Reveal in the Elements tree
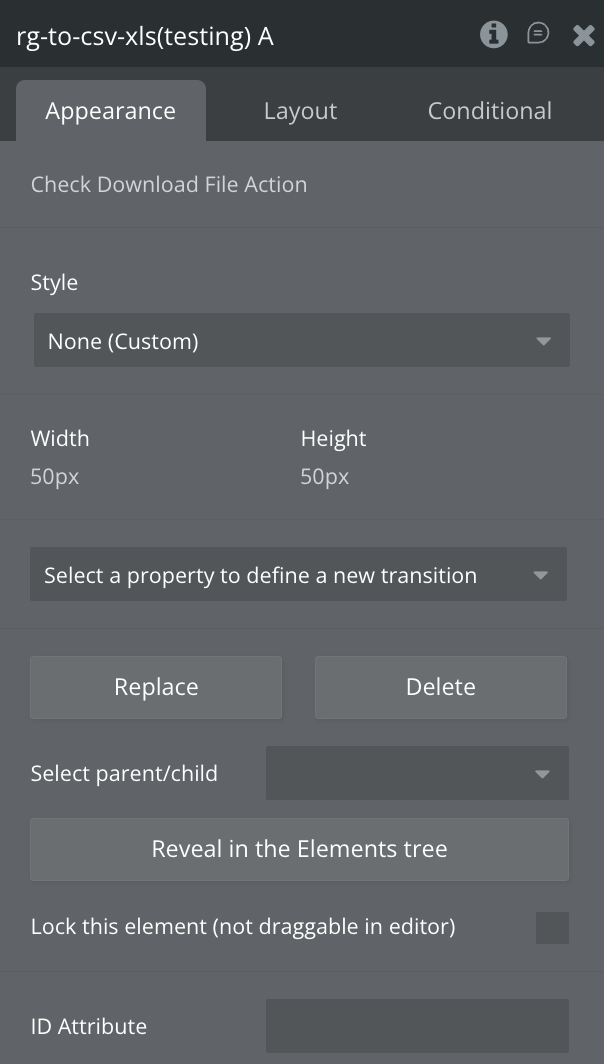 point(299,849)
